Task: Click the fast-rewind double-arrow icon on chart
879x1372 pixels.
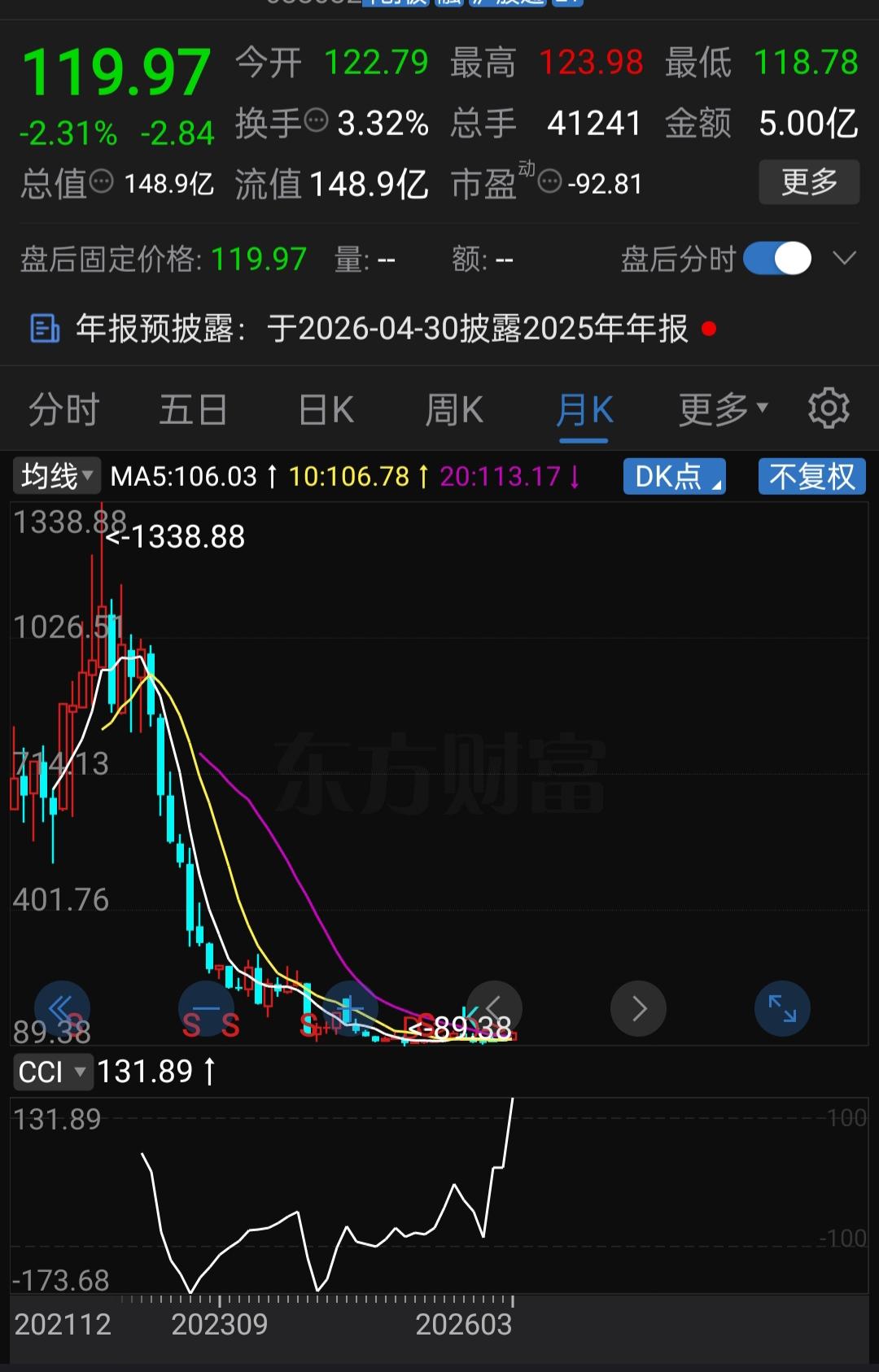Action: pyautogui.click(x=63, y=1008)
